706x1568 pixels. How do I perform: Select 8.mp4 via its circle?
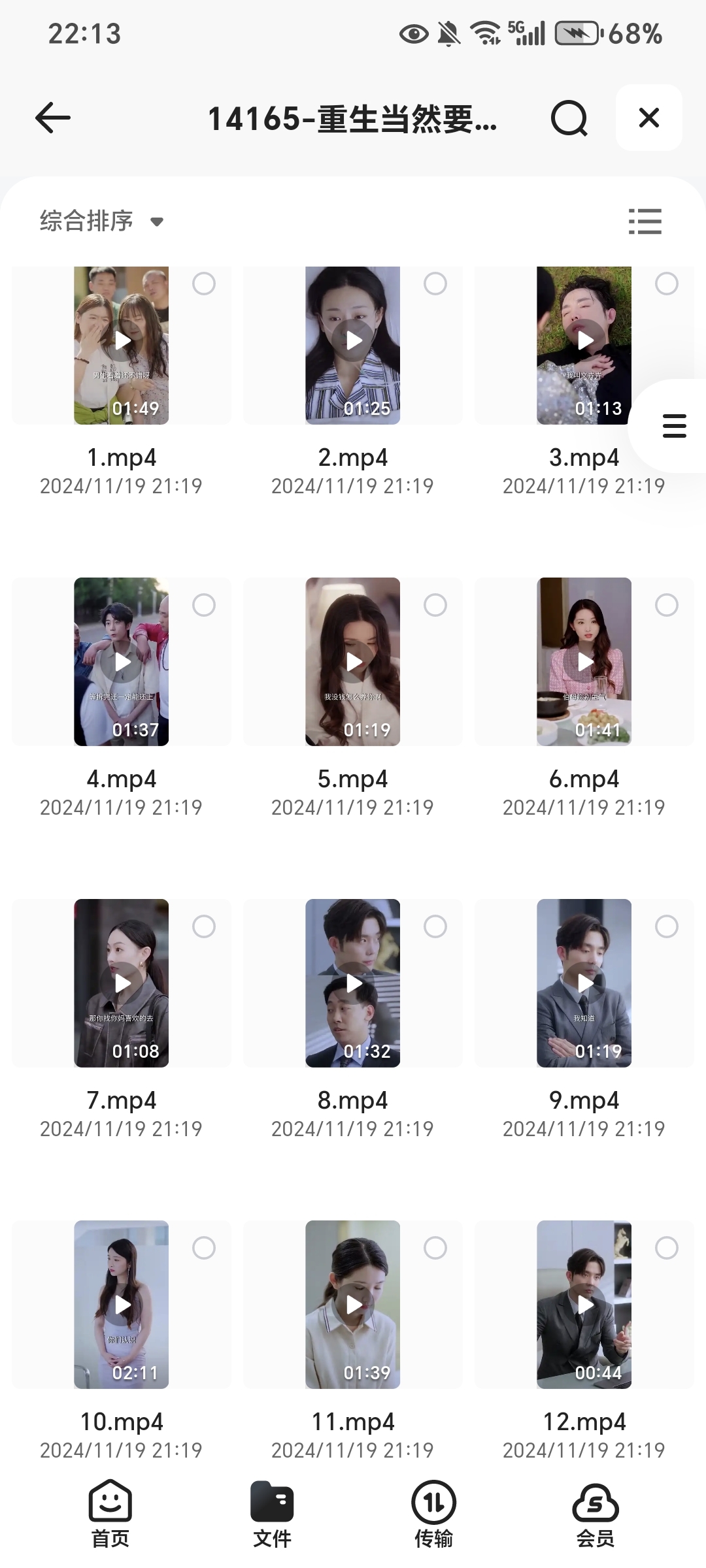(435, 926)
